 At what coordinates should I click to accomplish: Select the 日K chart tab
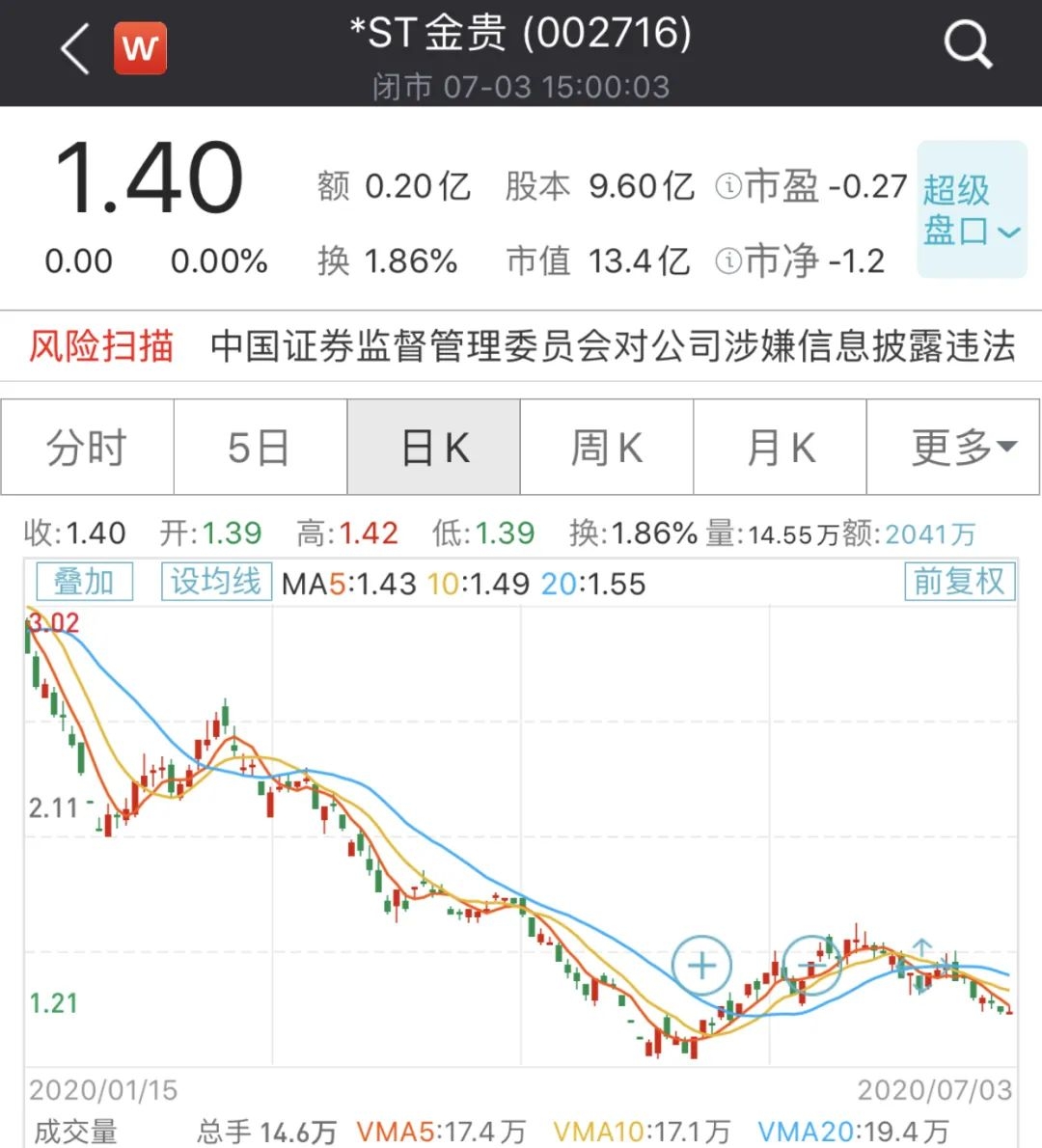(433, 448)
